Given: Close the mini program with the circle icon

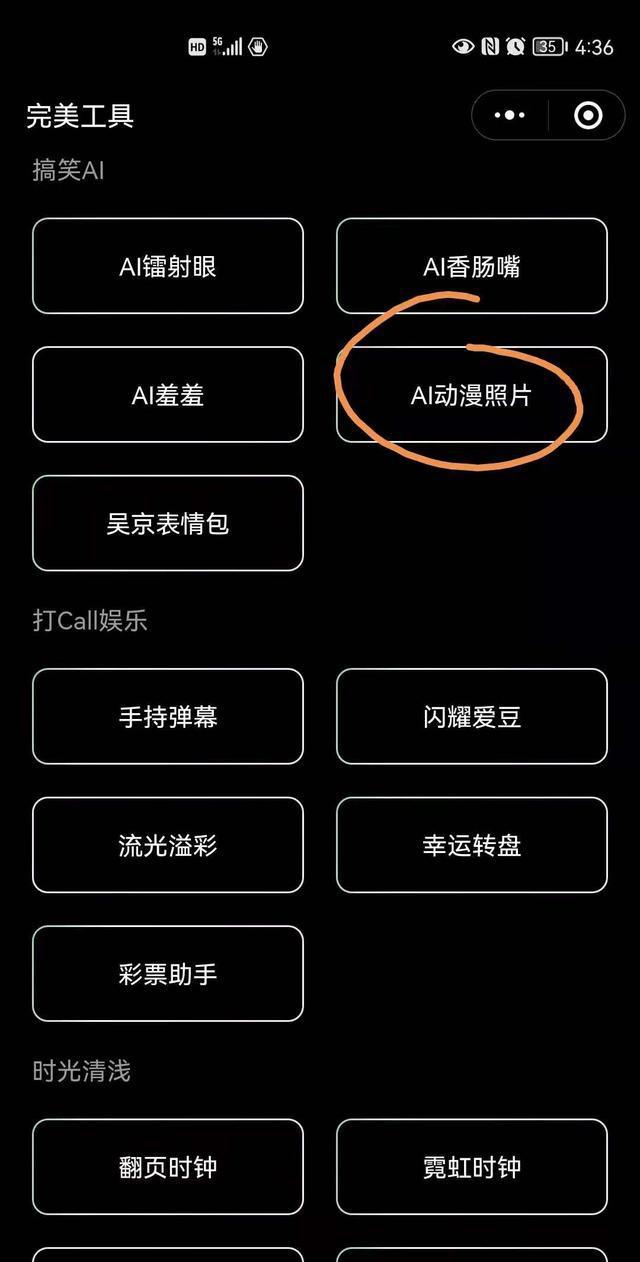Looking at the screenshot, I should pos(588,116).
